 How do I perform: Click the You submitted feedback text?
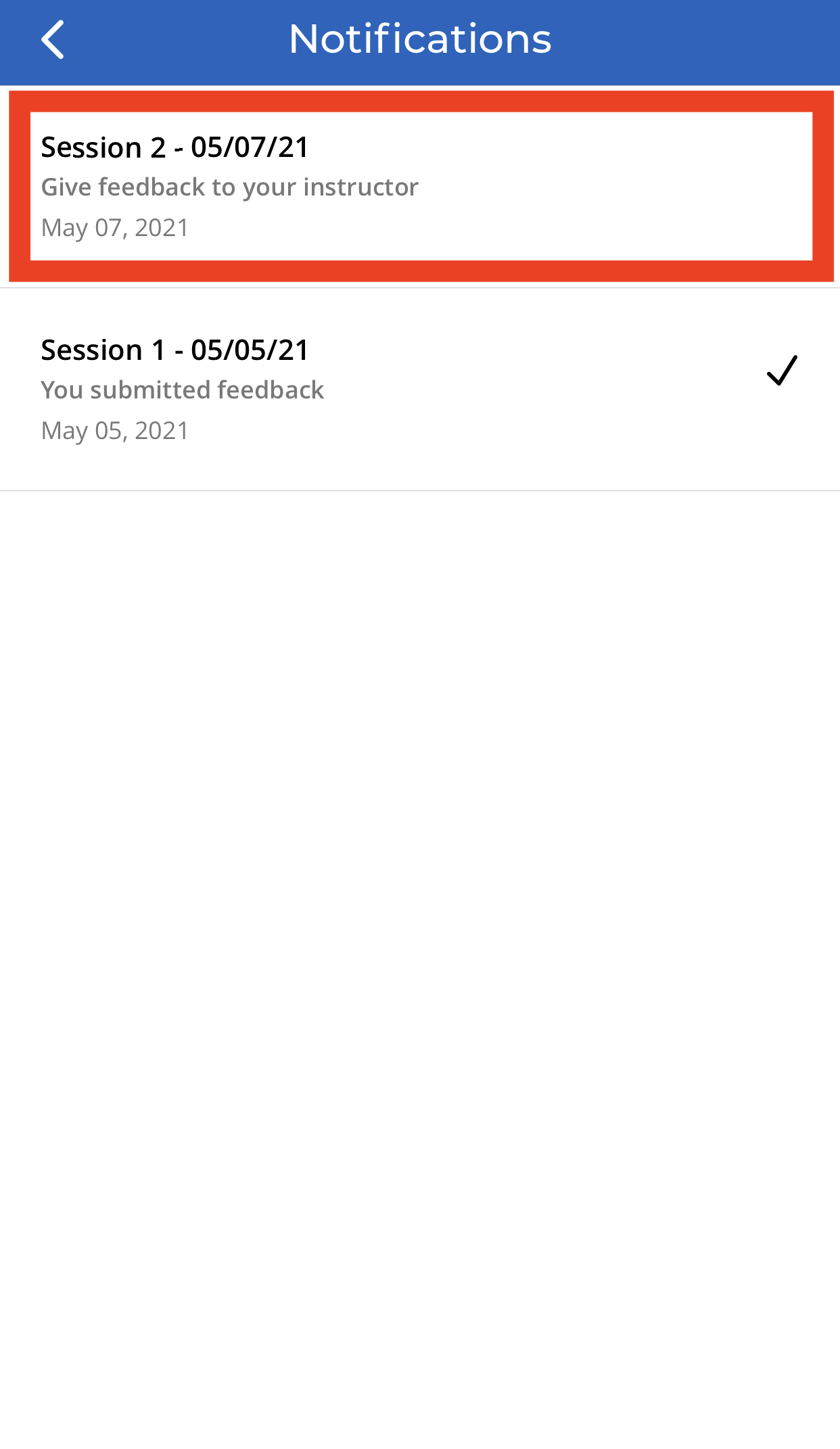click(183, 389)
